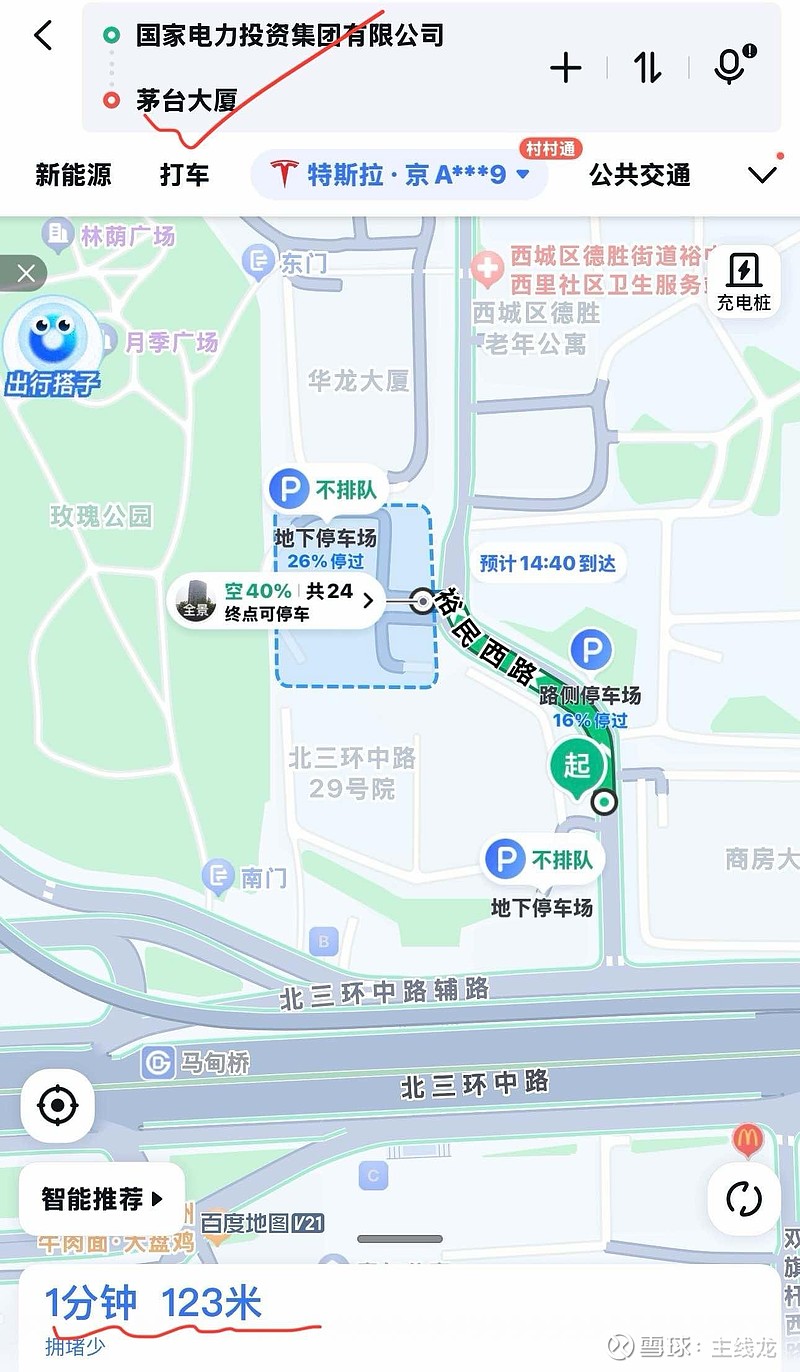Dismiss the 出行搭子 floating assistant
Viewport: 800px width, 1372px height.
25,272
